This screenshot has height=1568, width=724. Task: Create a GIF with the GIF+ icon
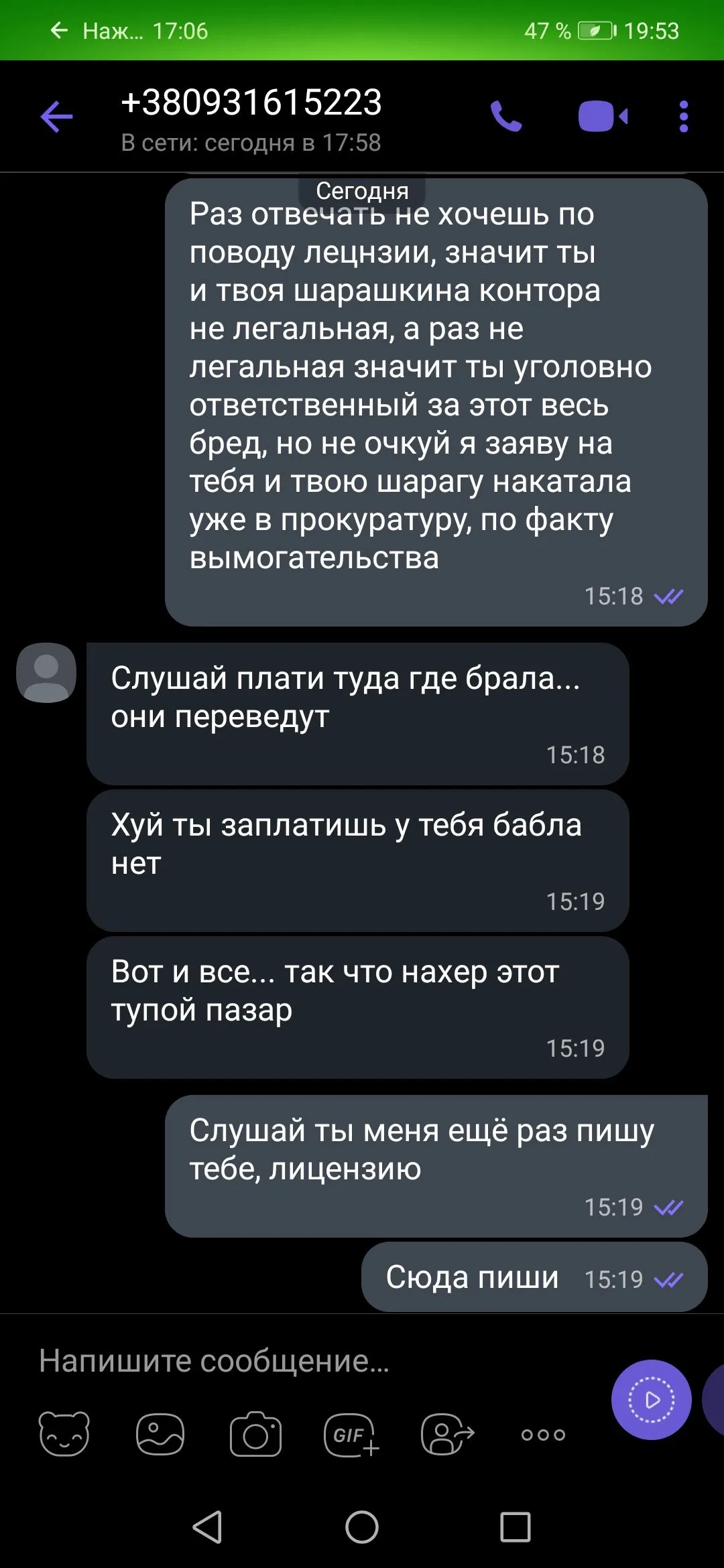351,1434
